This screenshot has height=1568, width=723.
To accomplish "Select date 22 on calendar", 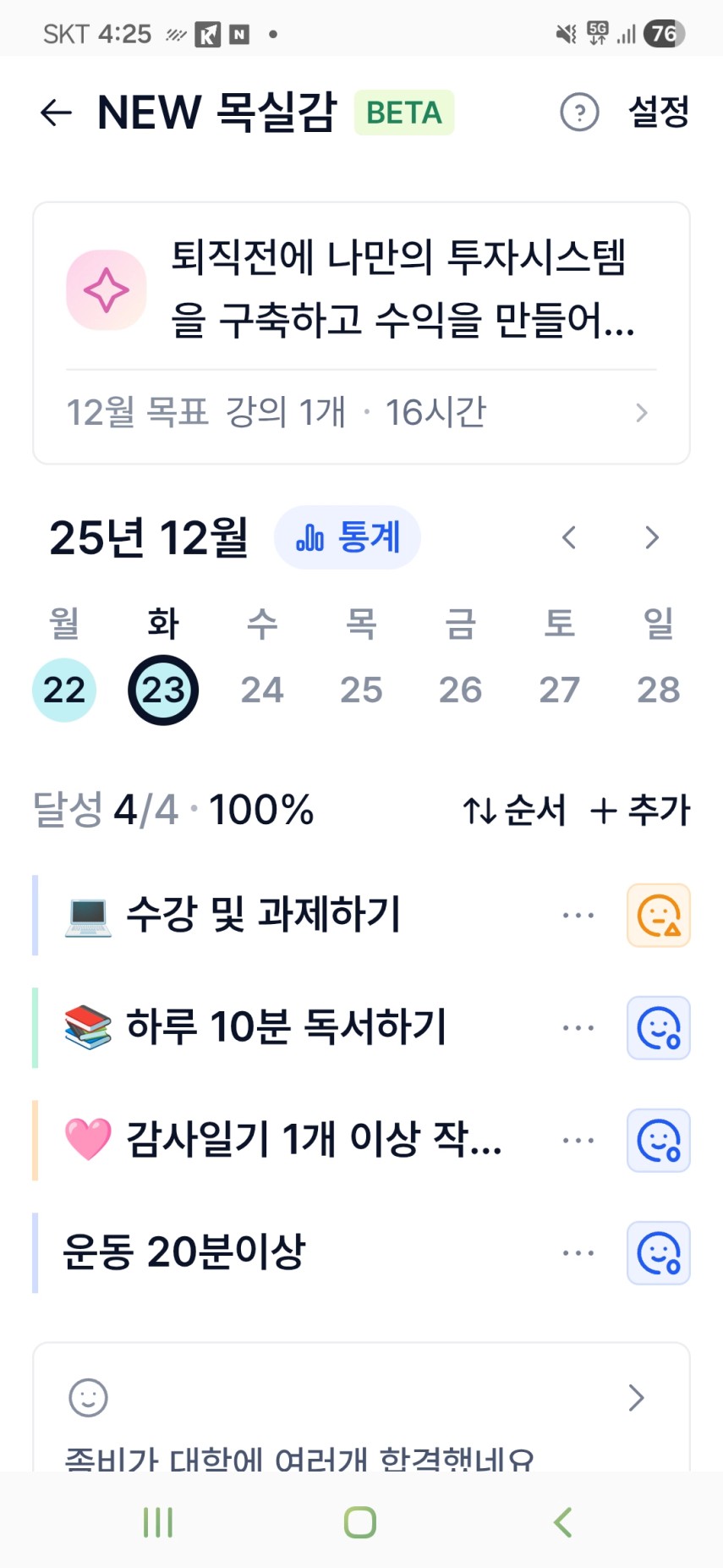I will point(64,690).
